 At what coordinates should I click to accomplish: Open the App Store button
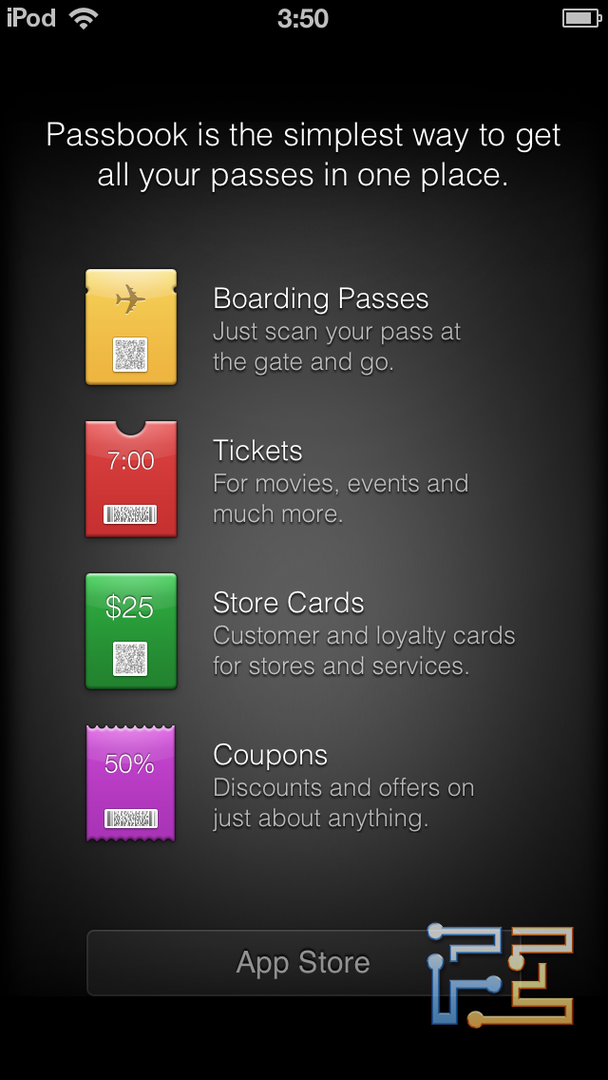click(302, 962)
